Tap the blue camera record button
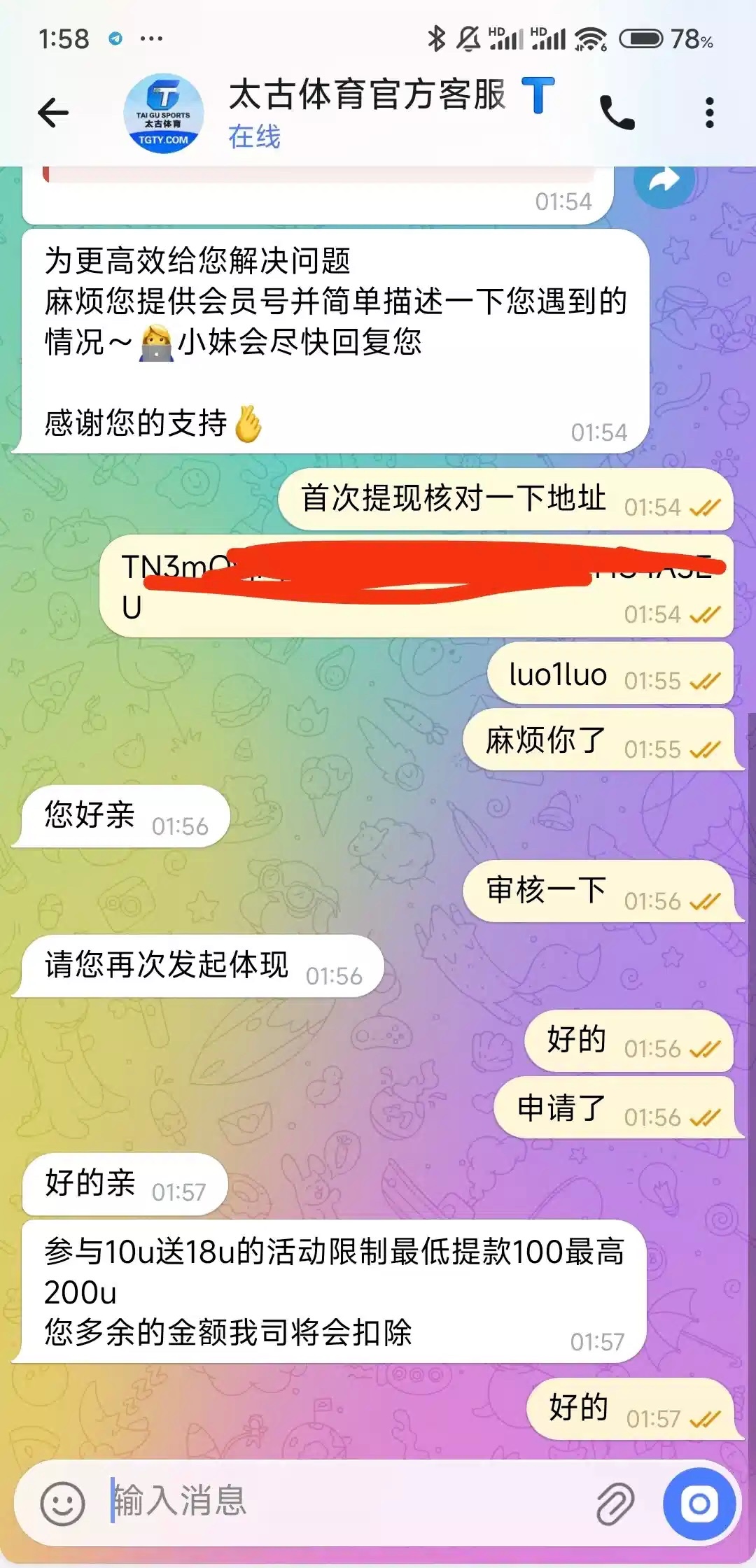Image resolution: width=756 pixels, height=1568 pixels. pos(699,1503)
